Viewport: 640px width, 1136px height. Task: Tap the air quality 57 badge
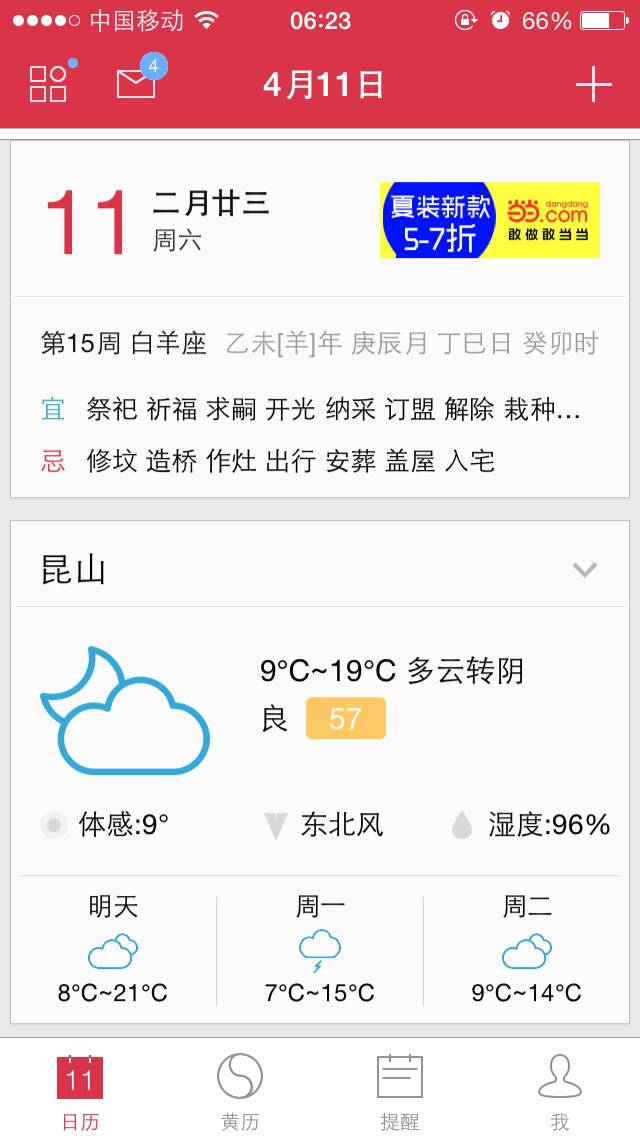[346, 718]
